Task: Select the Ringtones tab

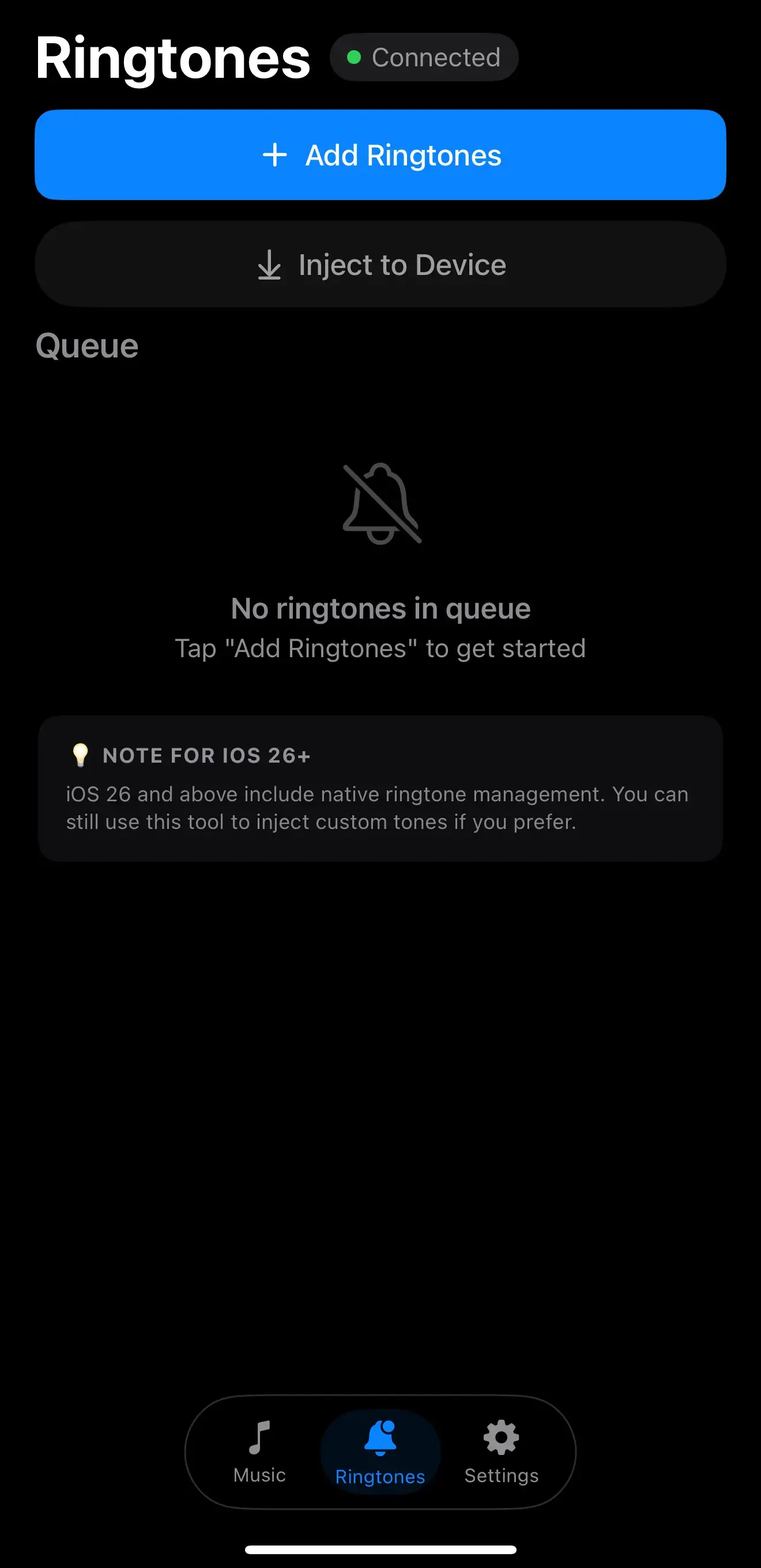Action: (380, 1452)
